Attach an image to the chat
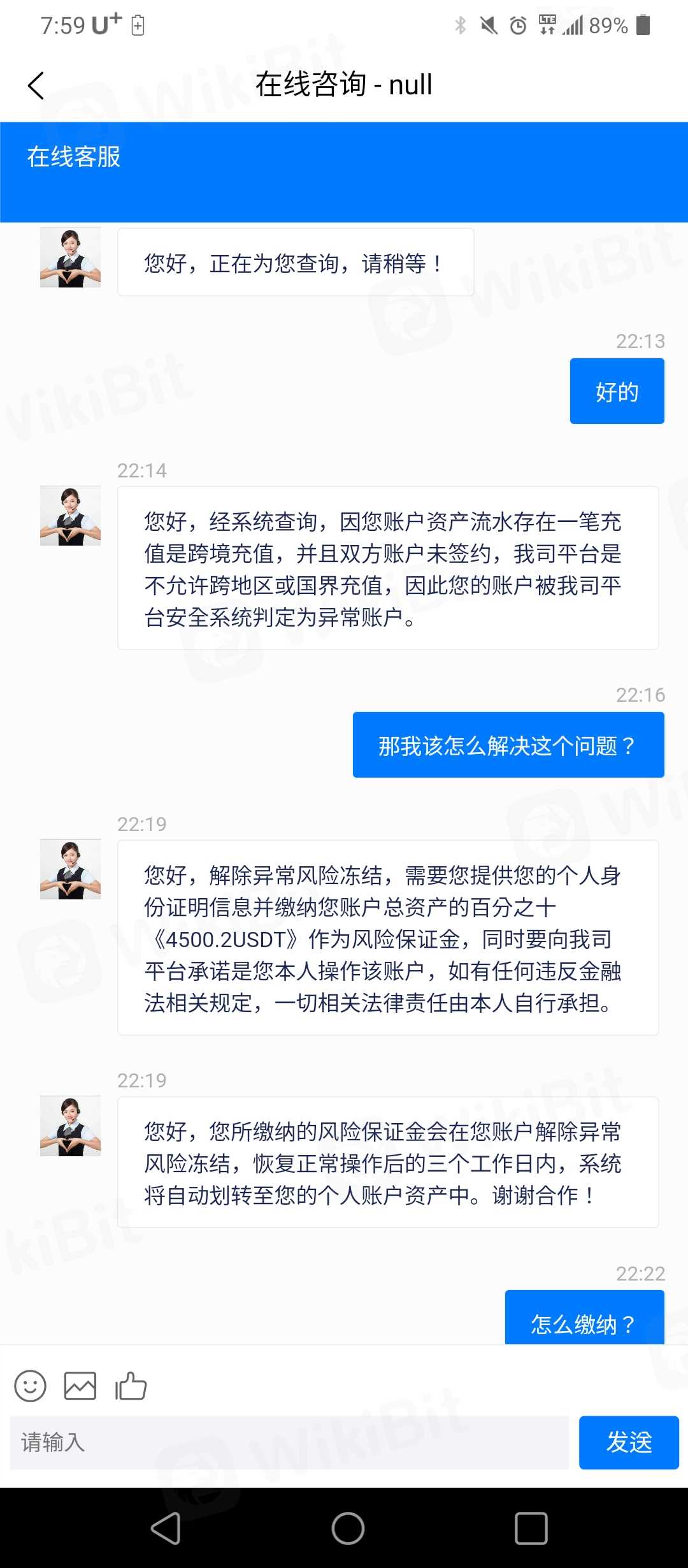 pos(80,1386)
